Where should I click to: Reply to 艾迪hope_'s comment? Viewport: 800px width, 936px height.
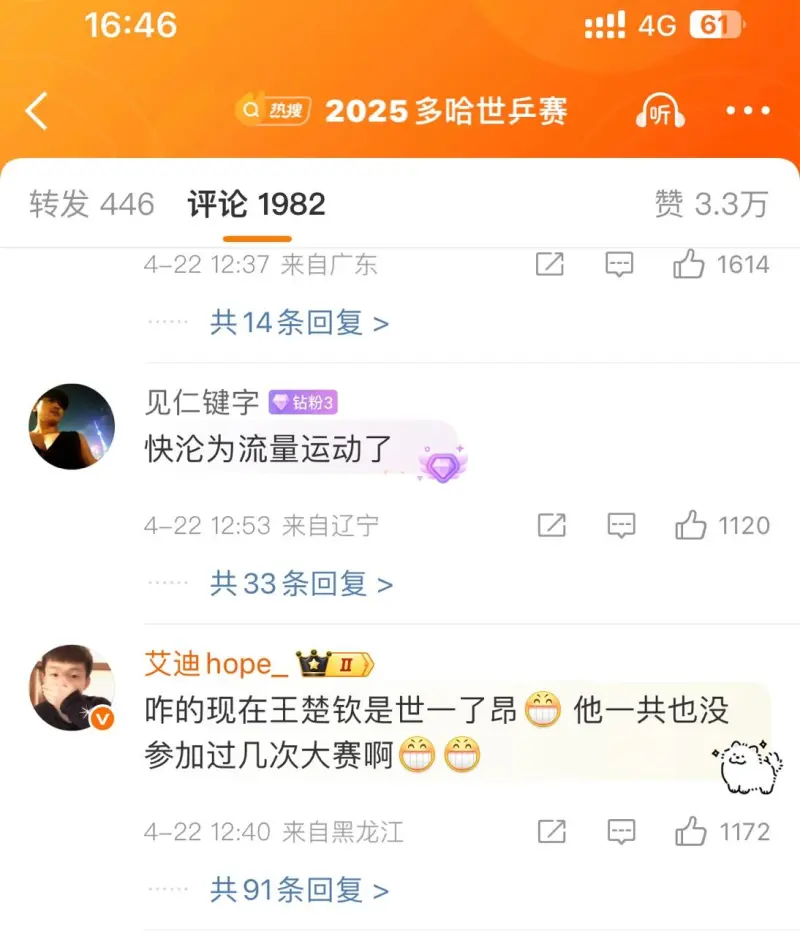click(x=620, y=831)
